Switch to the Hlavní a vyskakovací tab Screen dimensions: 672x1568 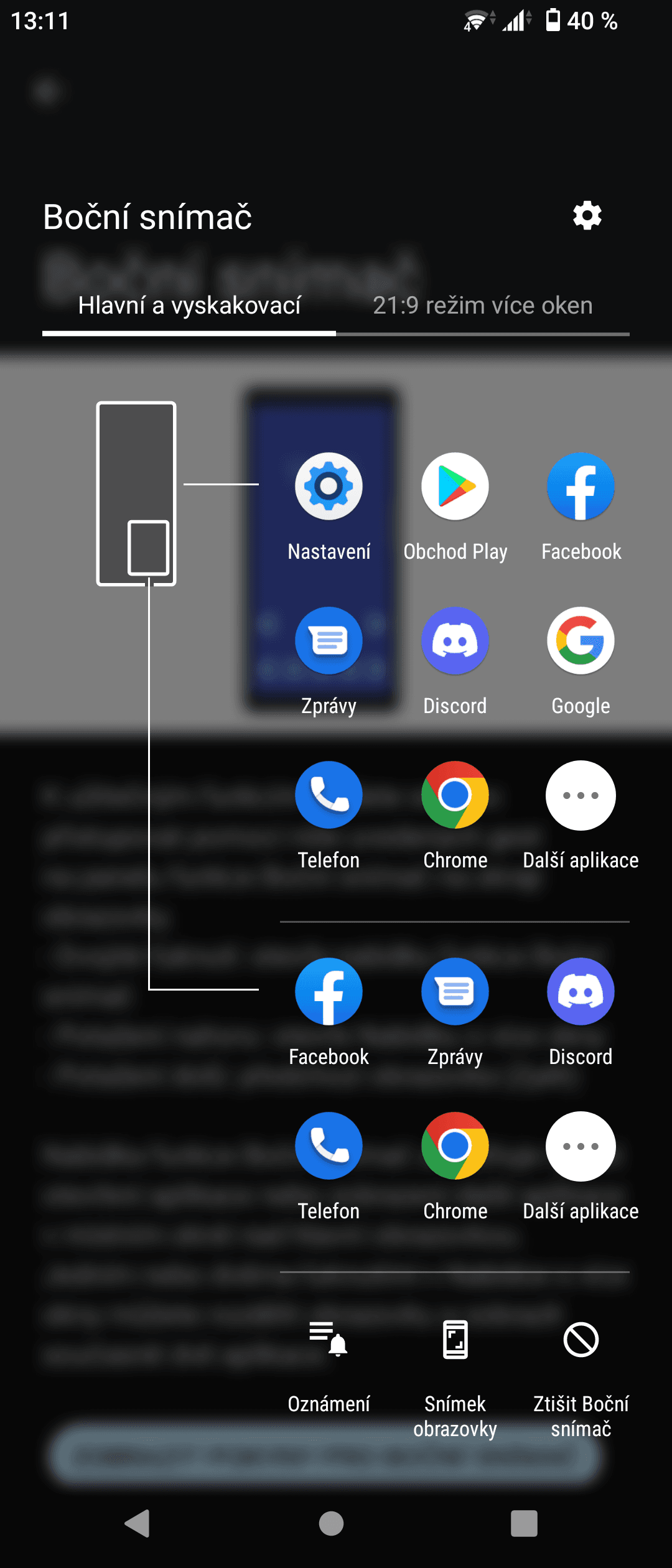click(189, 306)
